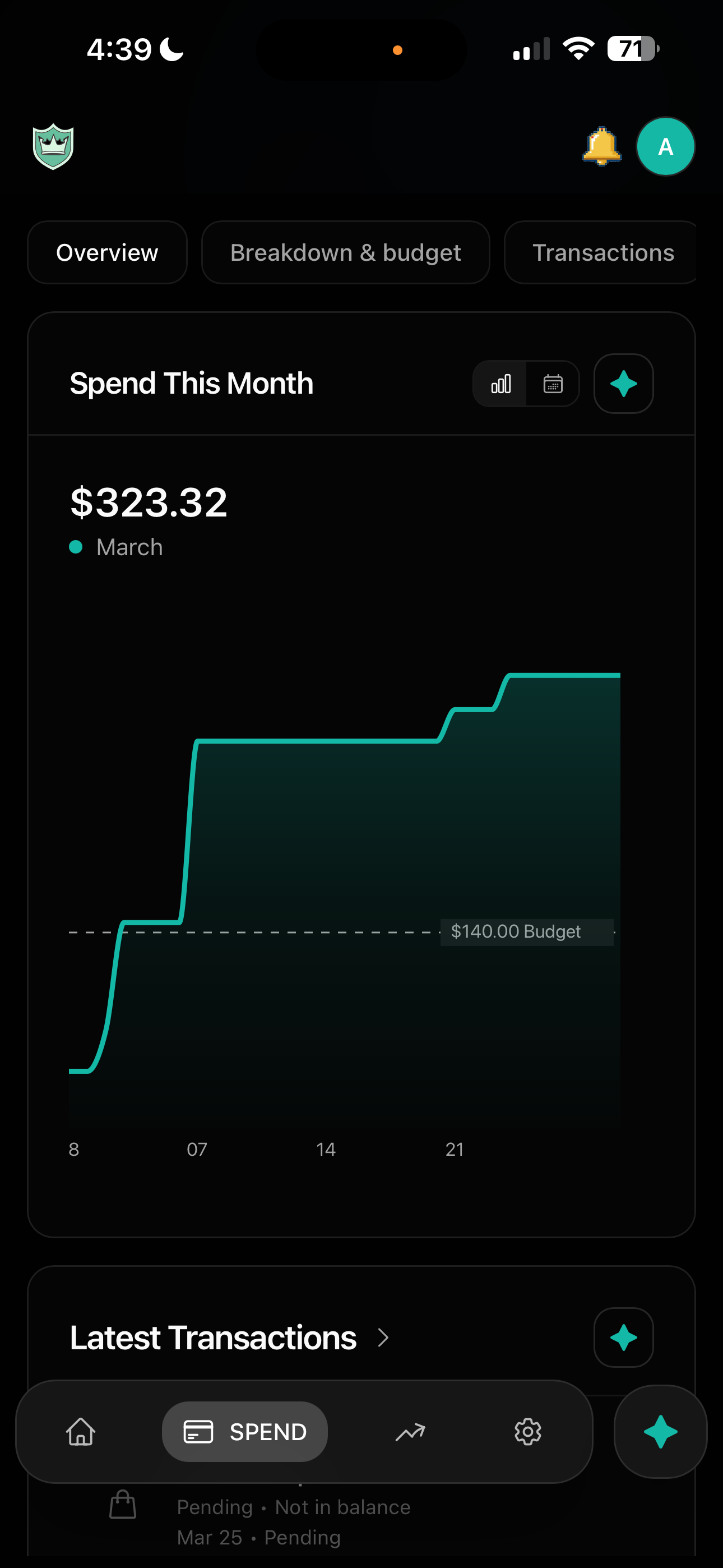
Task: Tap the sparkle button beside Spend This Month
Action: point(623,384)
